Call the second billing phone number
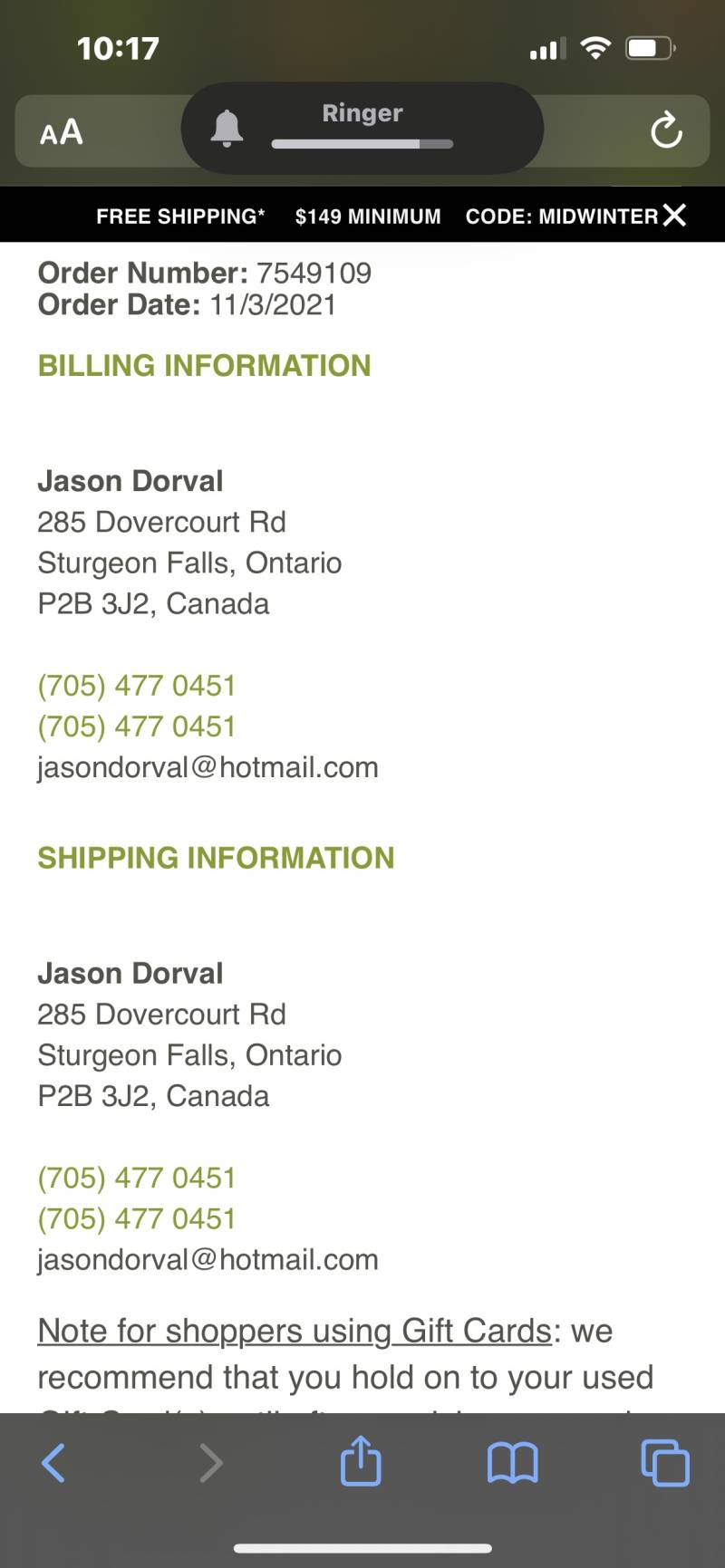 point(137,726)
